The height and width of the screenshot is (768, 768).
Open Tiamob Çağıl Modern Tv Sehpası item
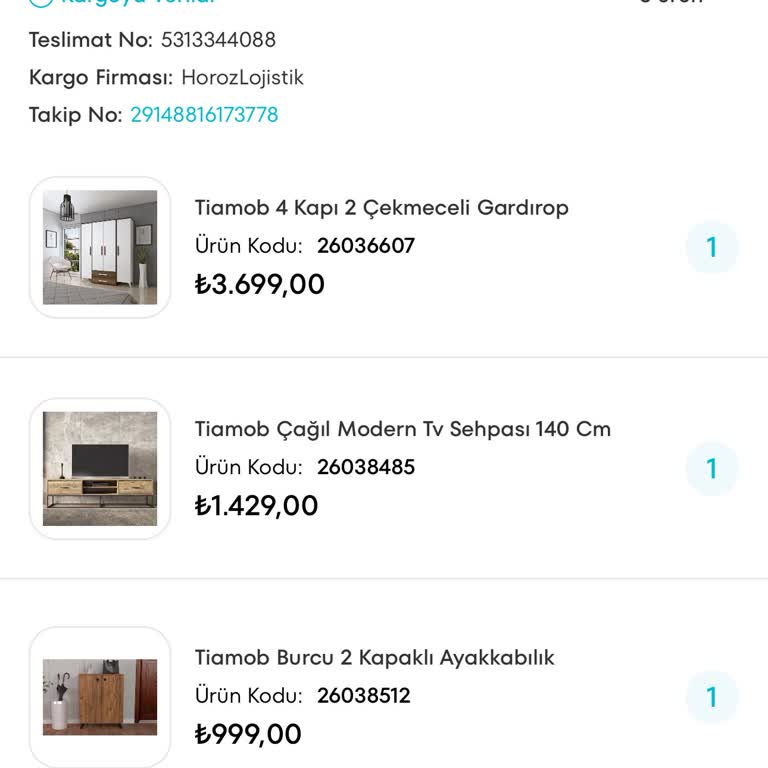pyautogui.click(x=402, y=429)
